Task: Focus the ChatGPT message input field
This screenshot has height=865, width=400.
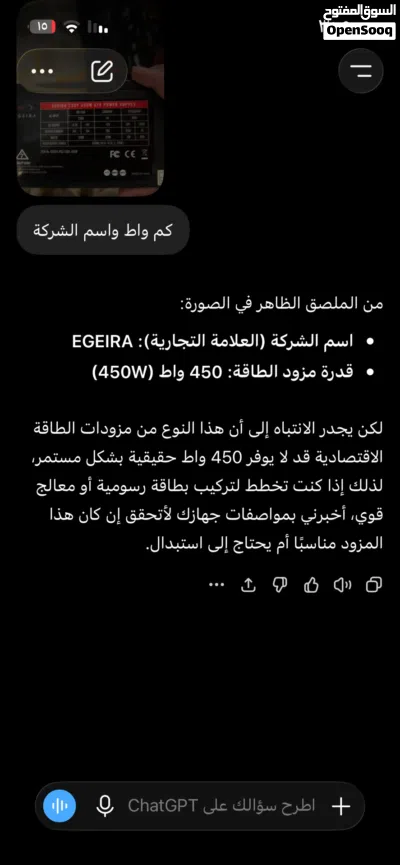Action: coord(221,806)
